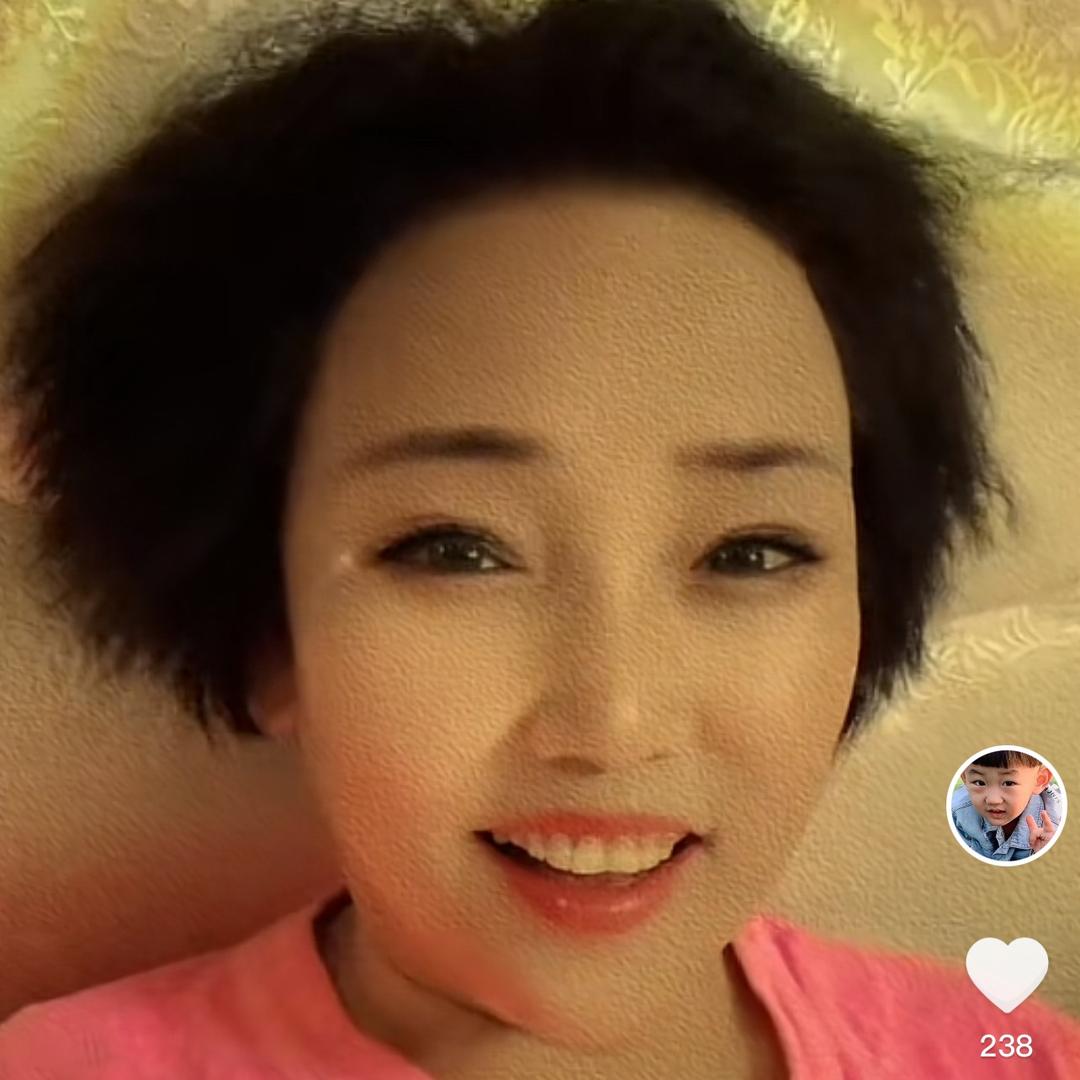
Task: Open the creator's profile avatar
Action: tap(1006, 805)
